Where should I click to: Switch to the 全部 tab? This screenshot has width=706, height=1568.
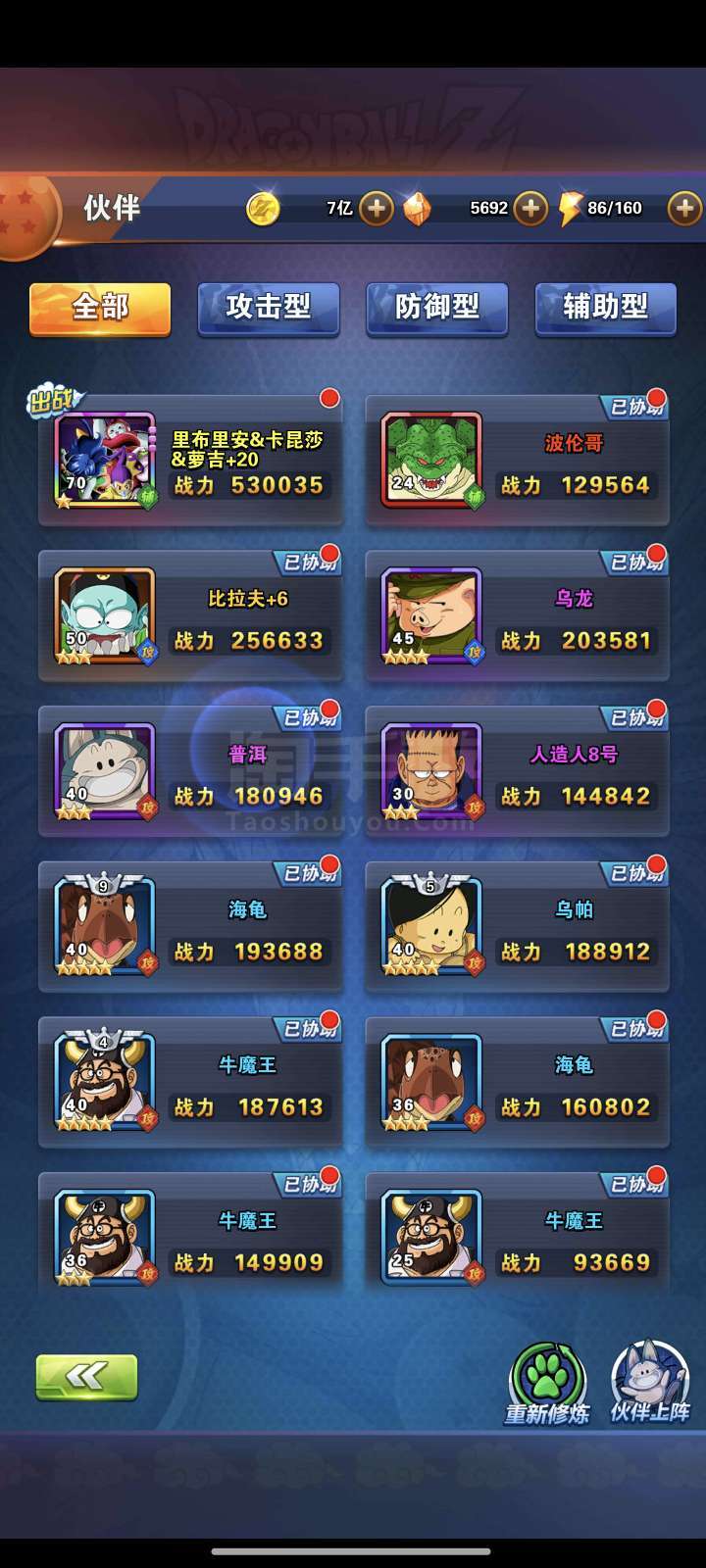click(x=100, y=308)
